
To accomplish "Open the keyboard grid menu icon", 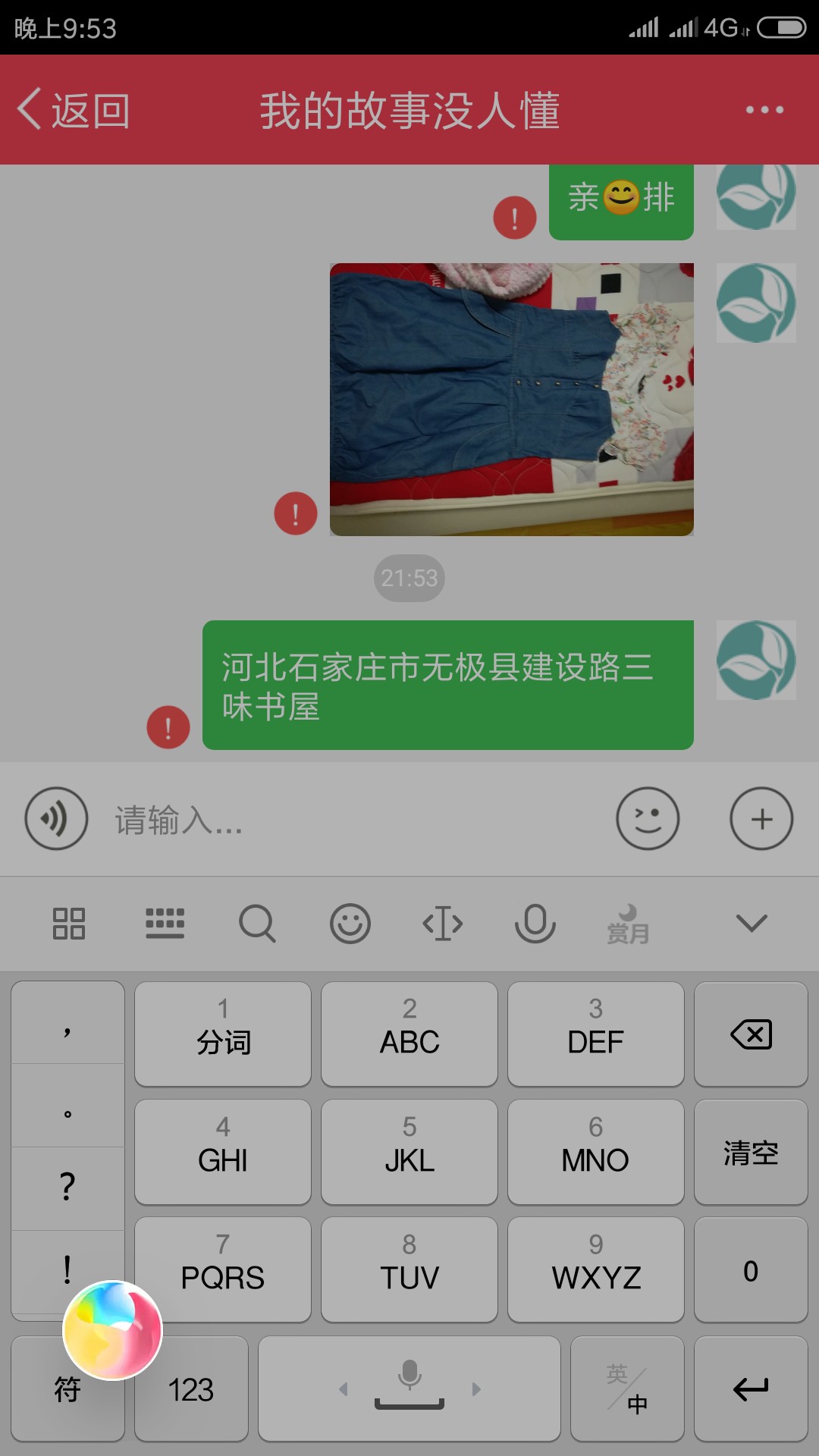I will click(x=68, y=924).
